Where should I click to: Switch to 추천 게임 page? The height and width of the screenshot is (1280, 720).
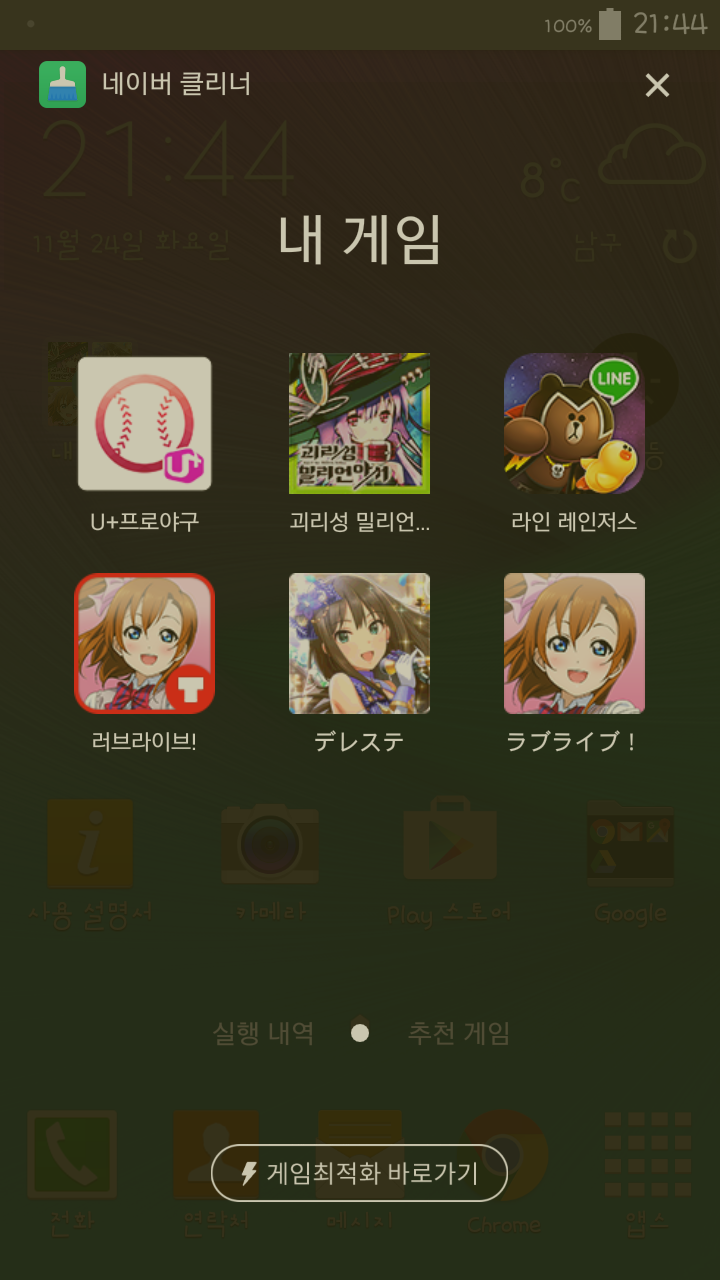pos(458,1033)
